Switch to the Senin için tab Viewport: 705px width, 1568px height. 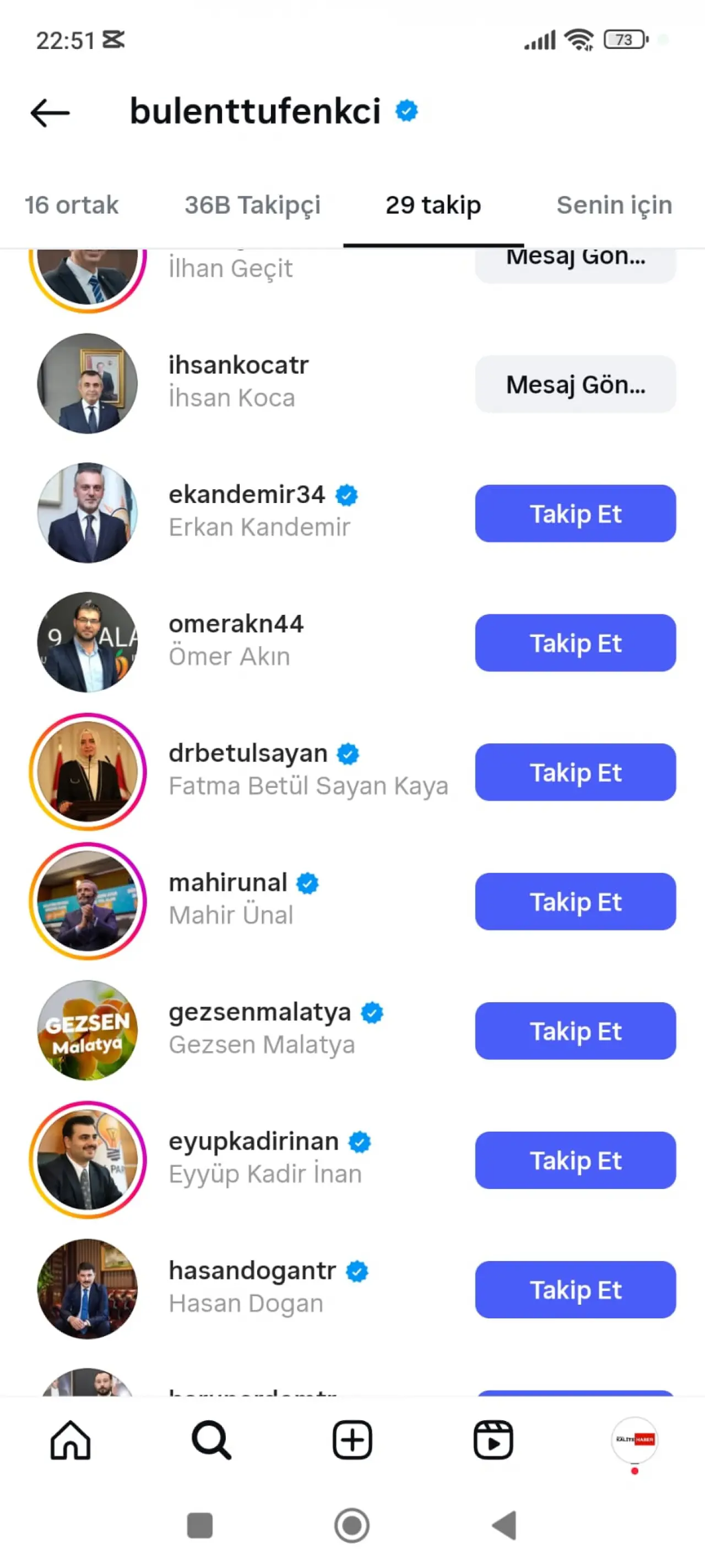[x=613, y=205]
